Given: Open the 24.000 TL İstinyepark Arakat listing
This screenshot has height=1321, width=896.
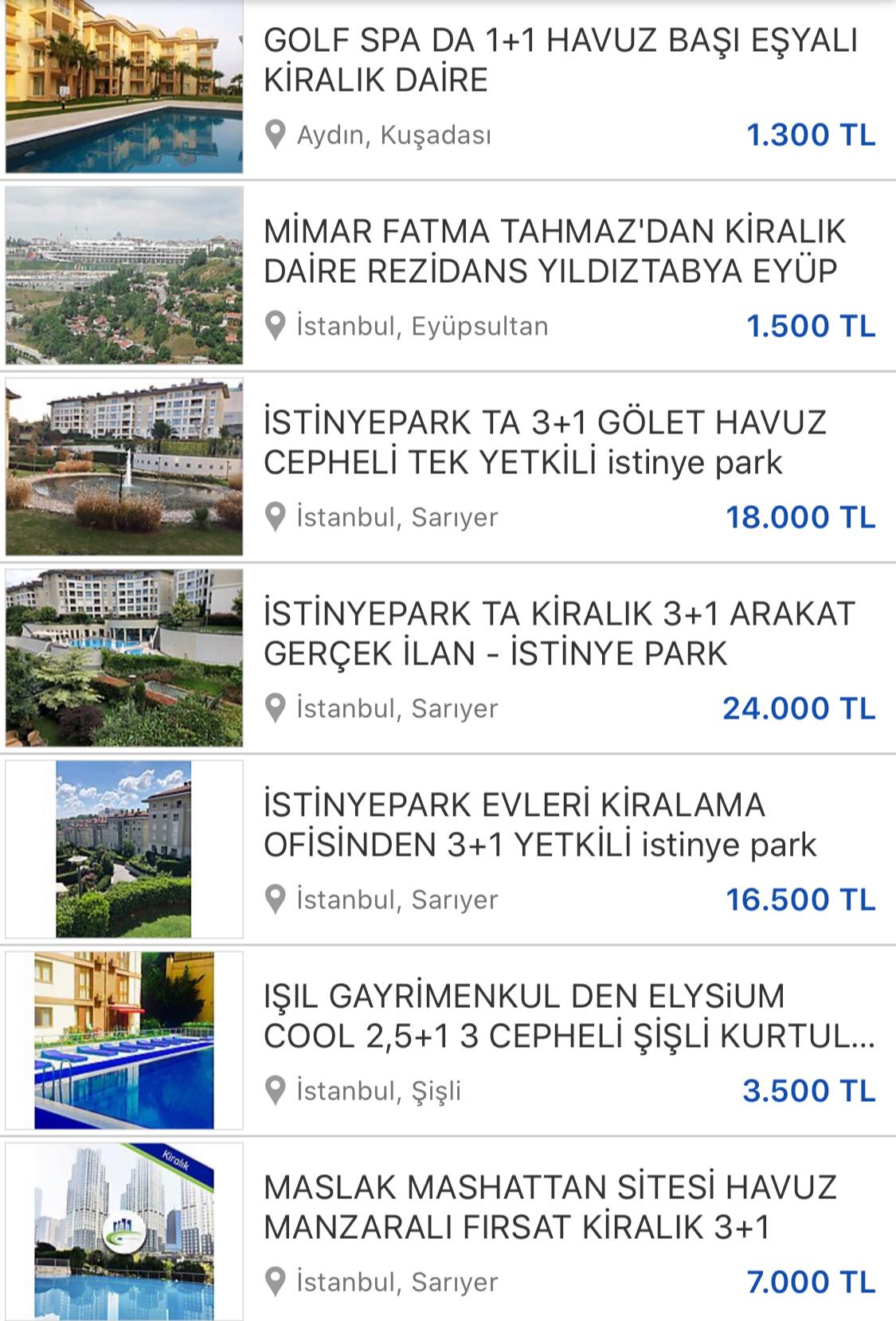Looking at the screenshot, I should (x=448, y=658).
